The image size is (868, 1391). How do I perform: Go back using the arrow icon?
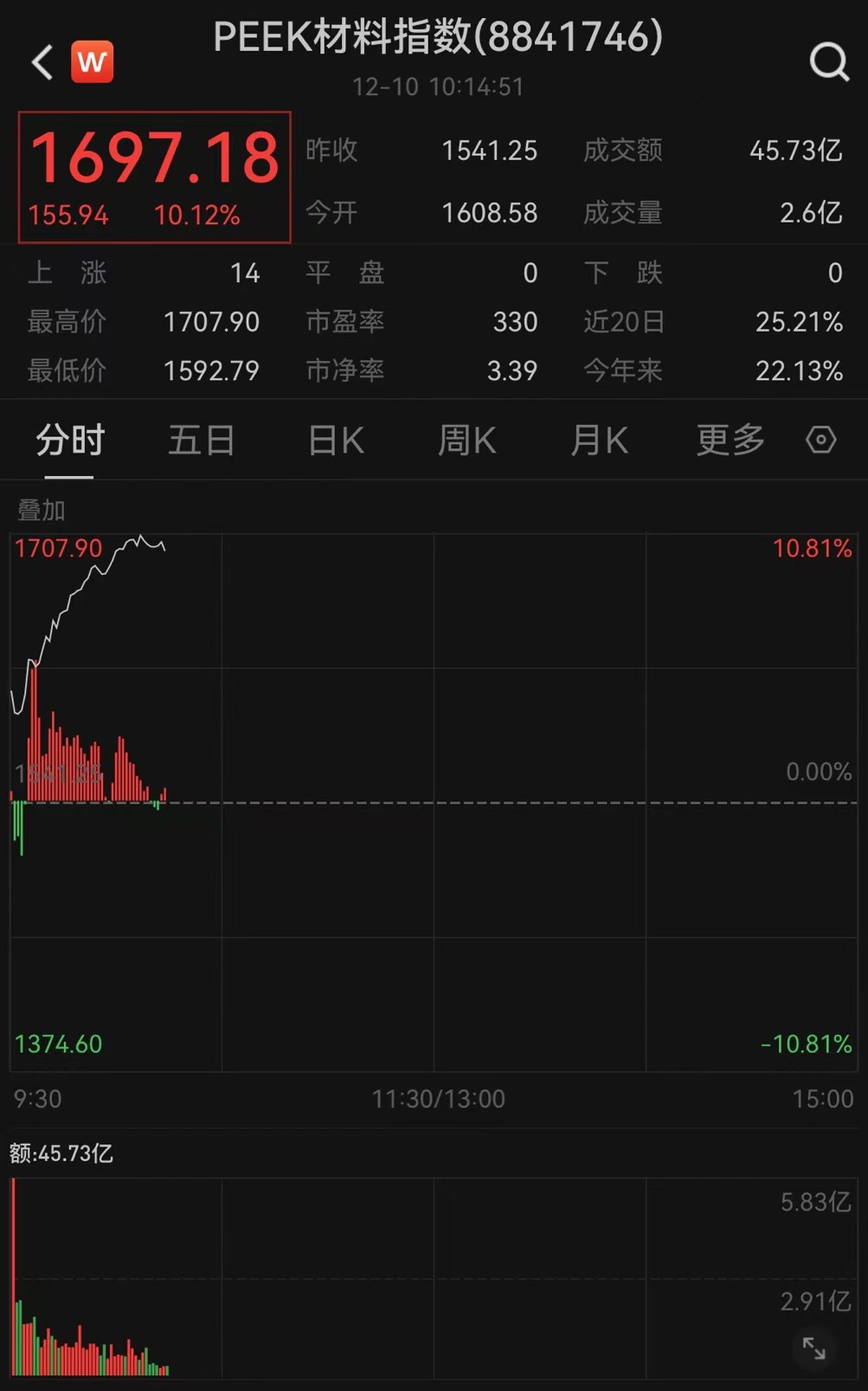(42, 62)
